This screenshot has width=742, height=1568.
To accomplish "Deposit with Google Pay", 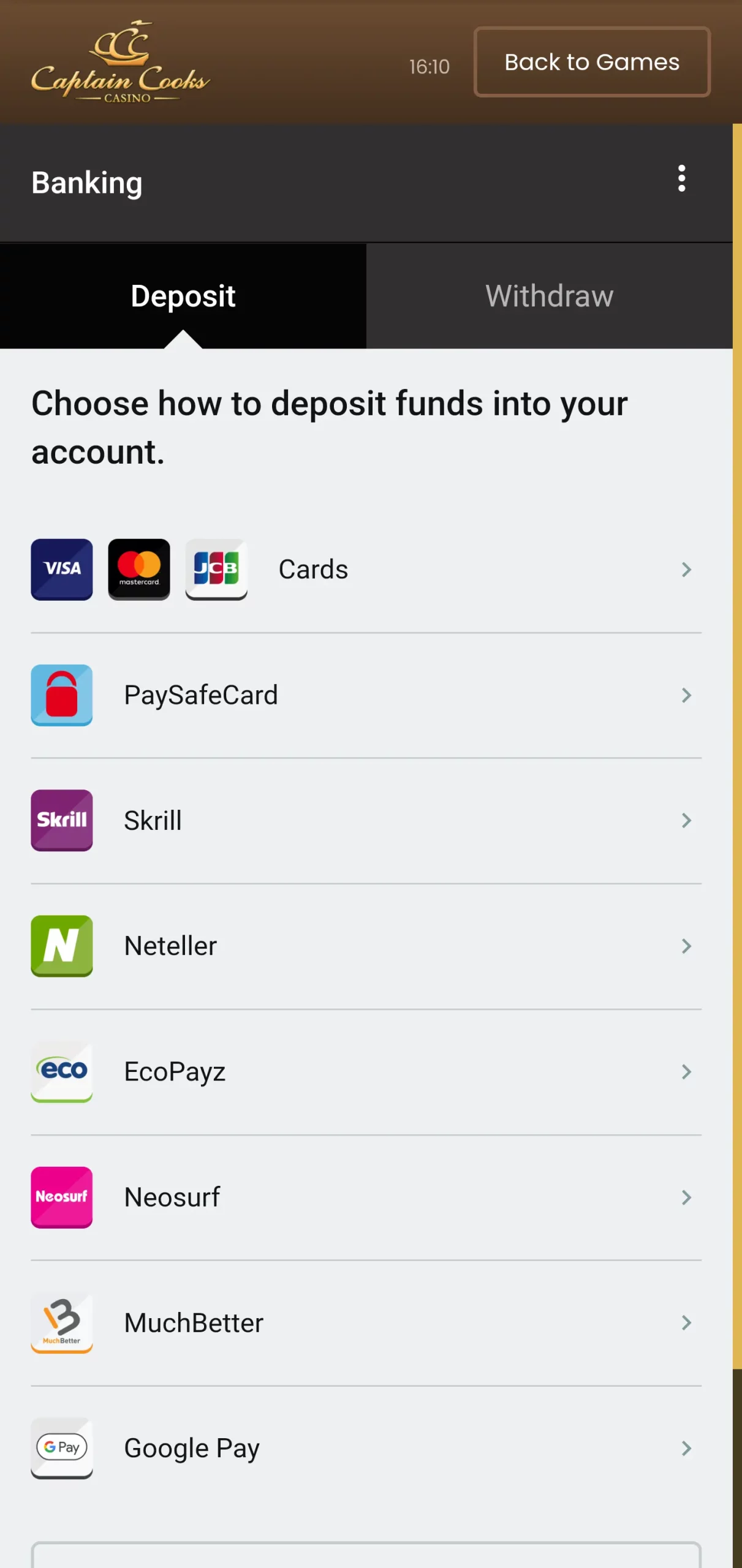I will 366,1449.
